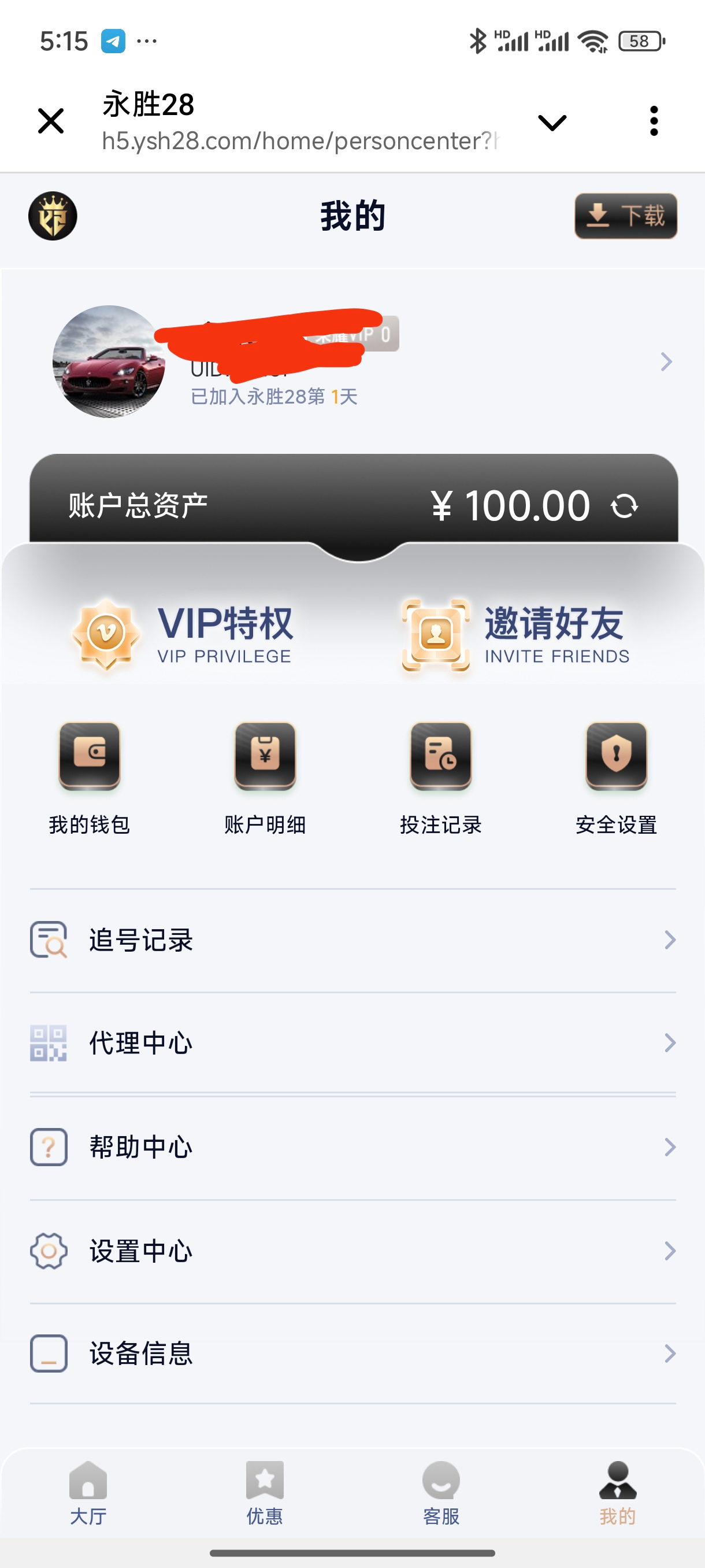The image size is (705, 1568).
Task: Switch to the 大厅 tab
Action: click(88, 1491)
